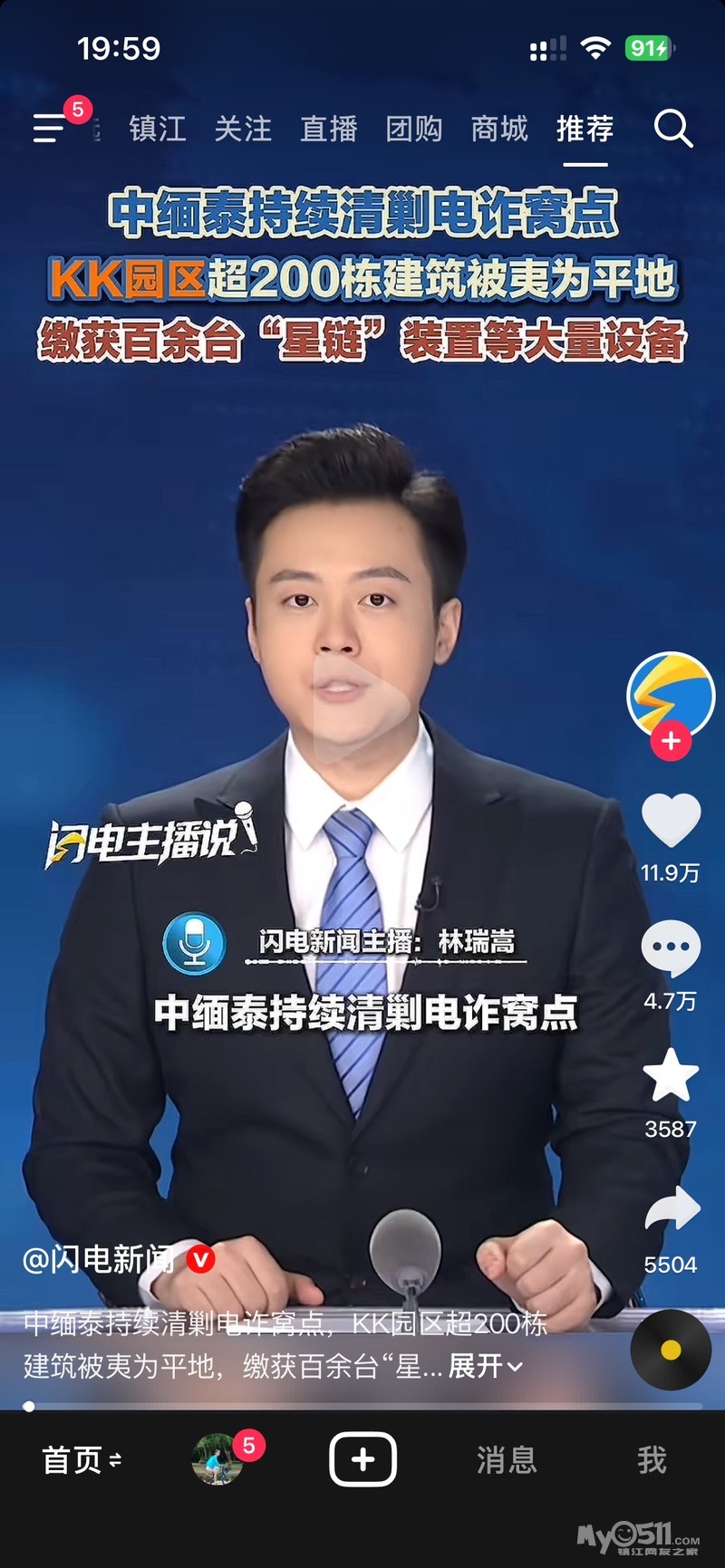Open the 我 profile tab

652,1460
